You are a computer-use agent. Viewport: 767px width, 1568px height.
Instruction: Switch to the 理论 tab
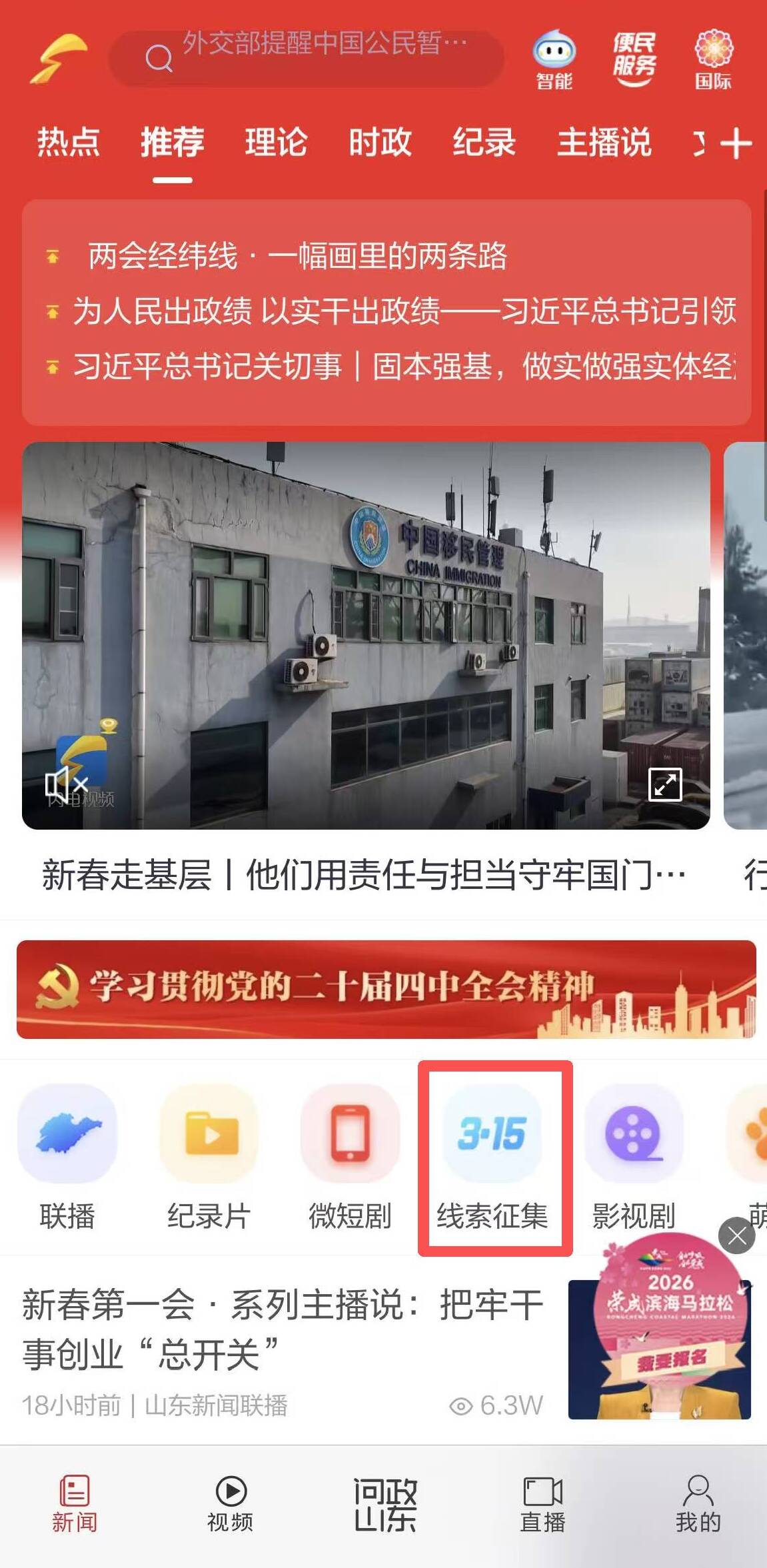coord(276,143)
